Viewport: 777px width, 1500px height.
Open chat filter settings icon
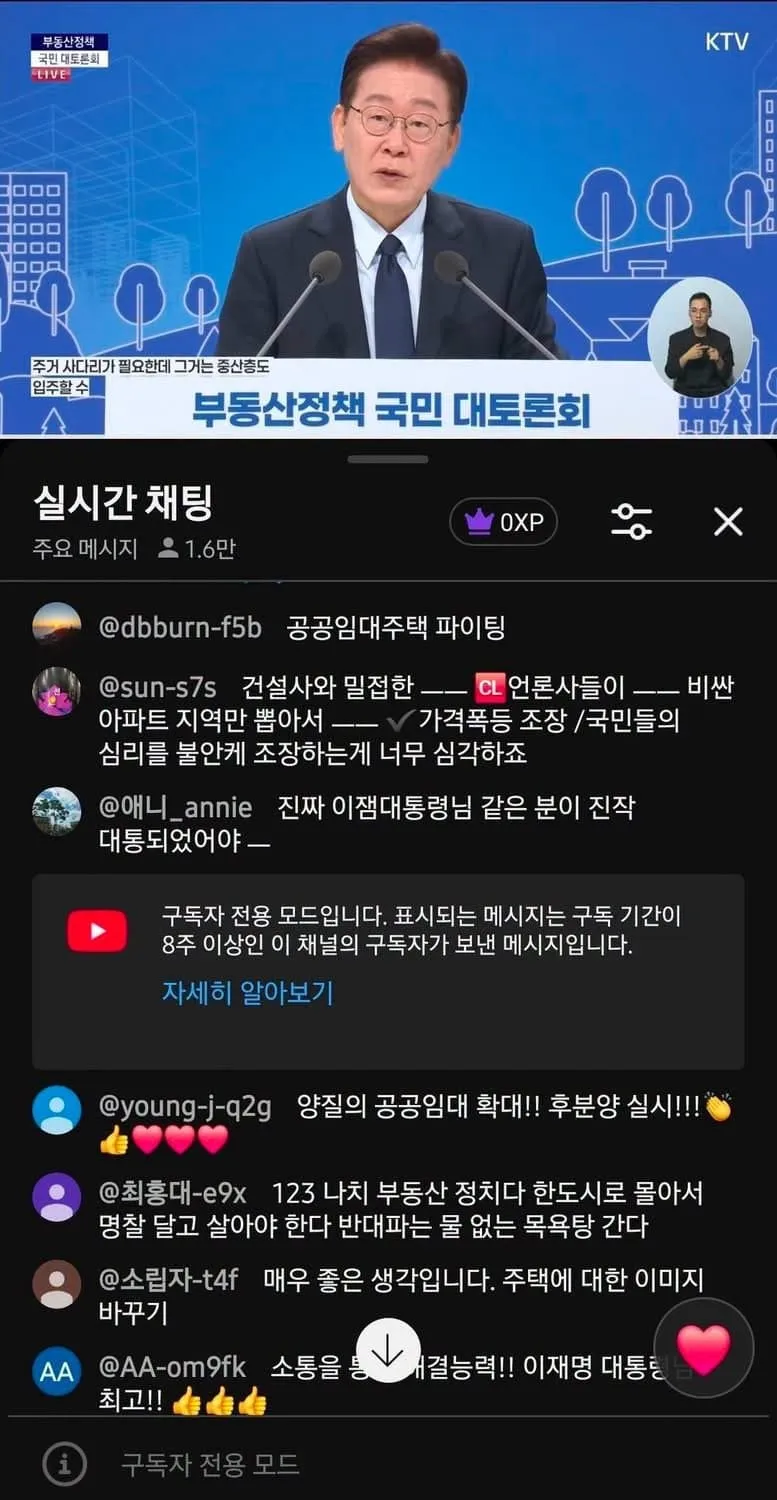[x=632, y=521]
